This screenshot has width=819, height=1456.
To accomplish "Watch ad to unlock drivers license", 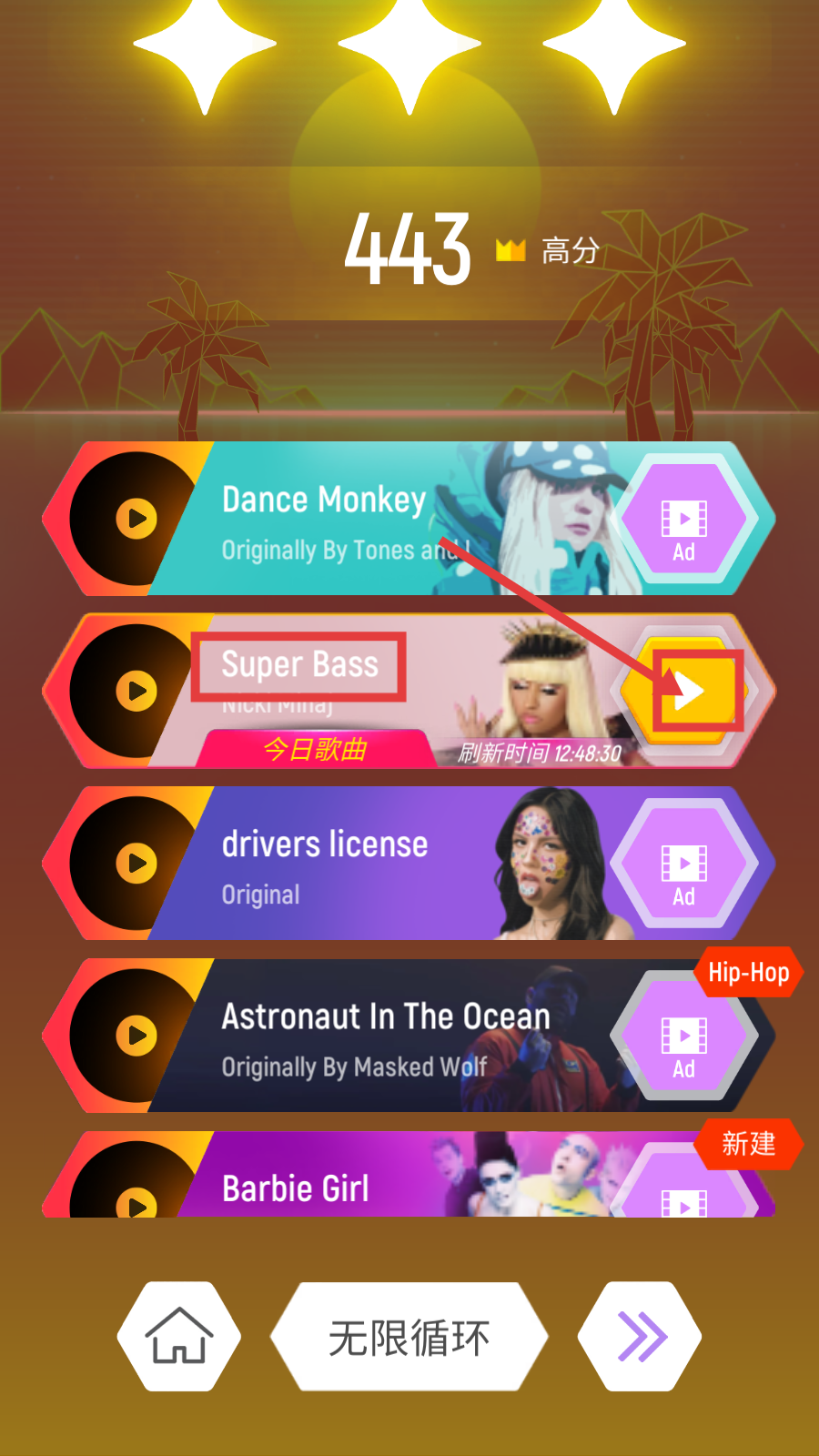I will tap(684, 864).
